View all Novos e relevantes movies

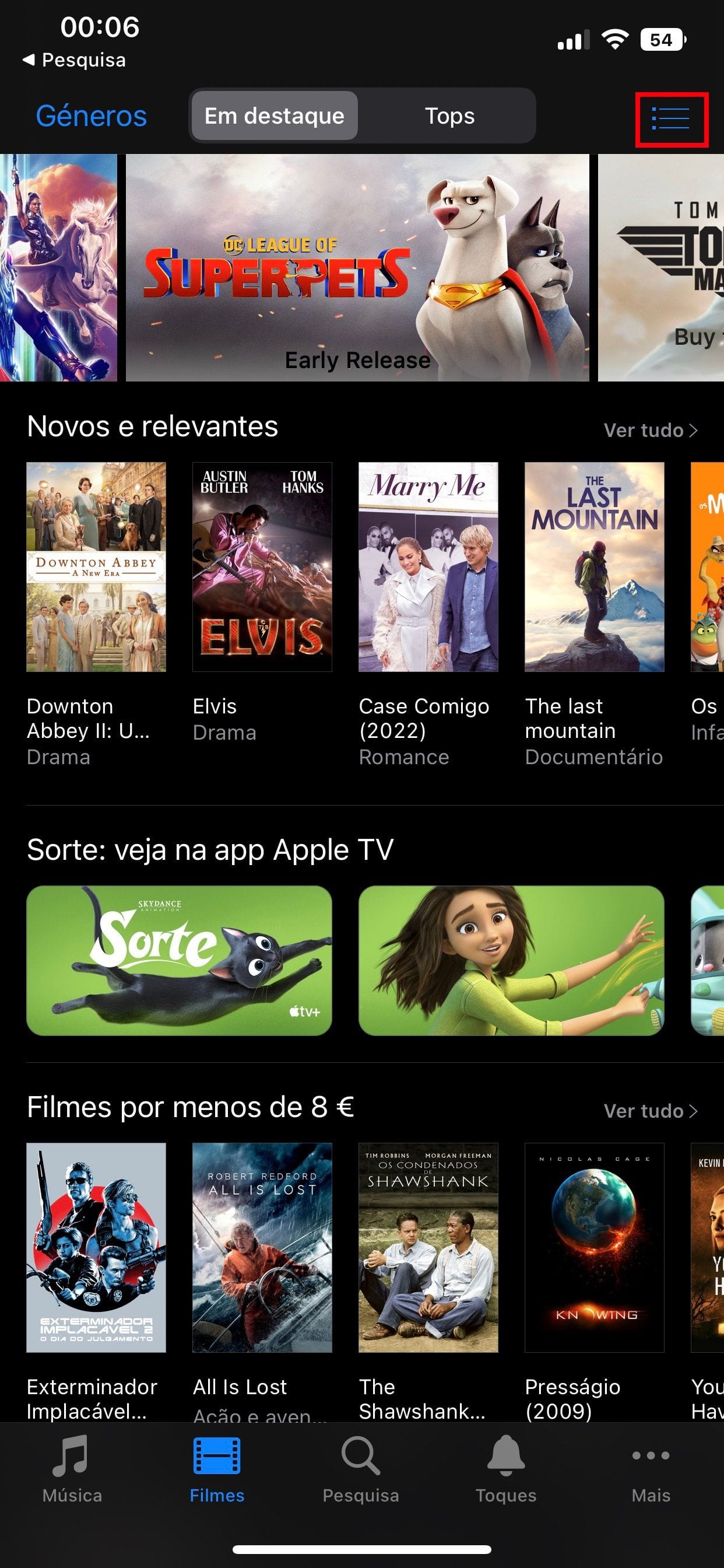point(650,430)
